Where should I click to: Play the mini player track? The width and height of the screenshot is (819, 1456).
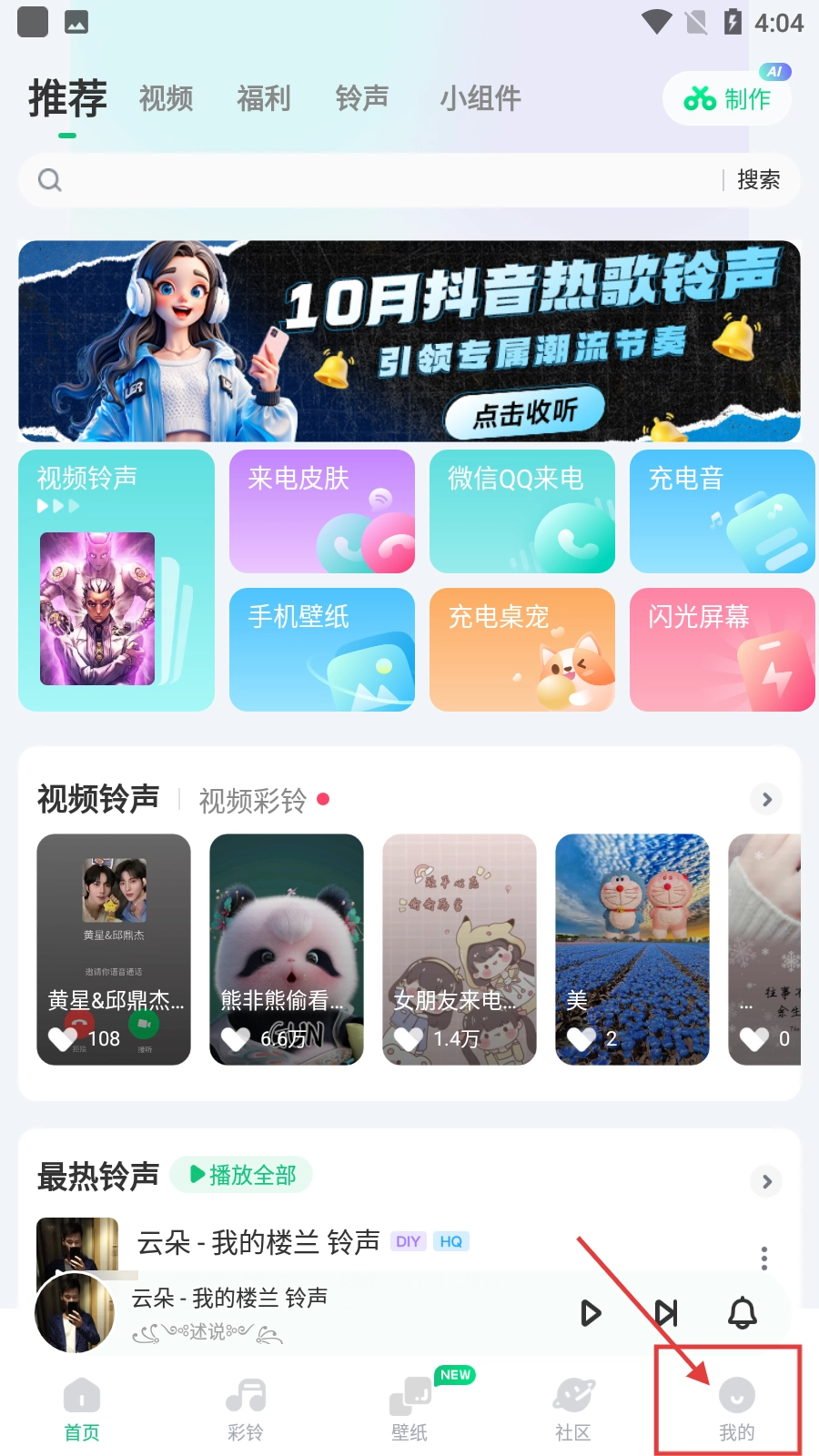click(x=591, y=1313)
